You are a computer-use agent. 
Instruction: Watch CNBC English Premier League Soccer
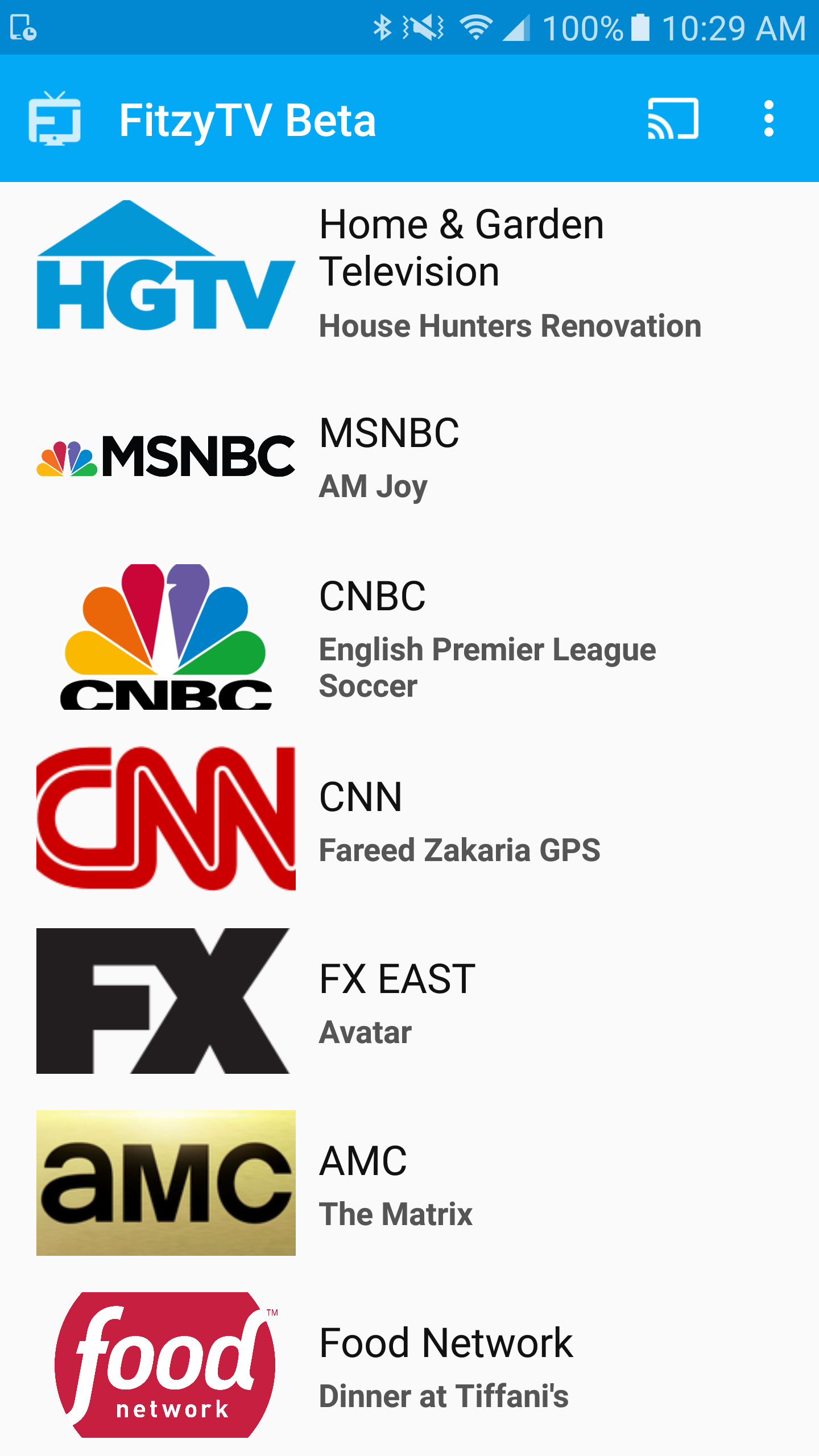point(409,637)
